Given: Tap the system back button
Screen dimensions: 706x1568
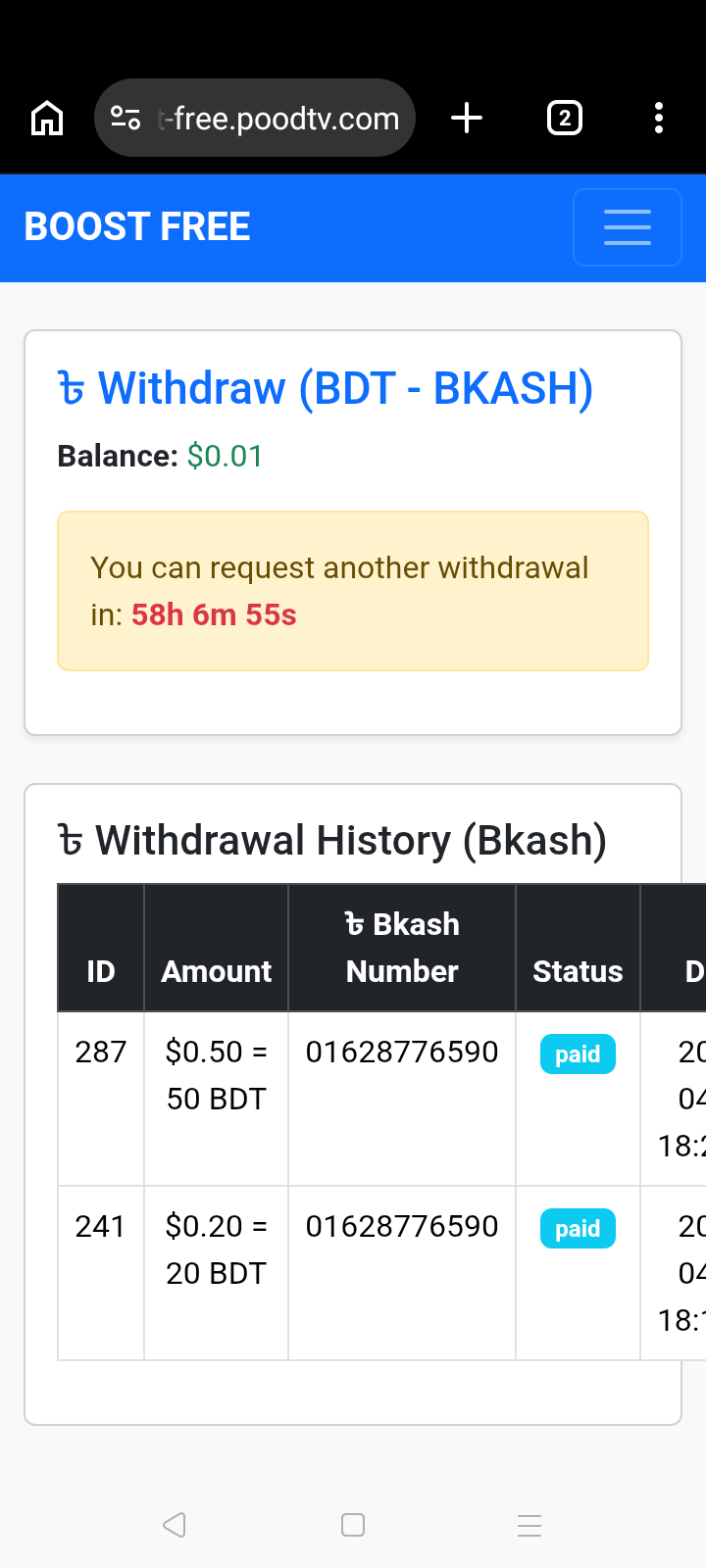Looking at the screenshot, I should coord(175,1525).
